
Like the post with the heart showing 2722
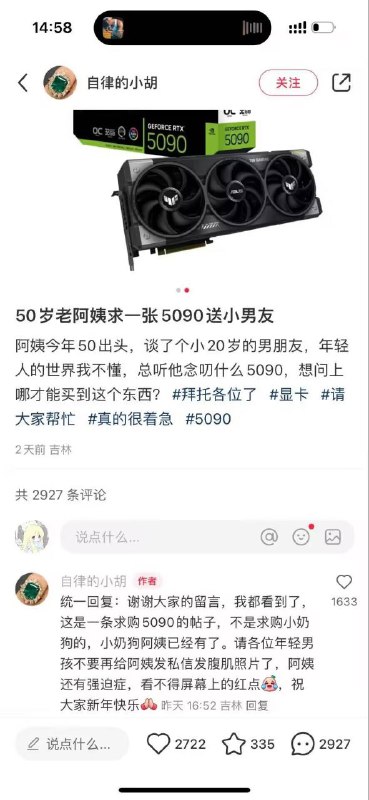pos(158,744)
